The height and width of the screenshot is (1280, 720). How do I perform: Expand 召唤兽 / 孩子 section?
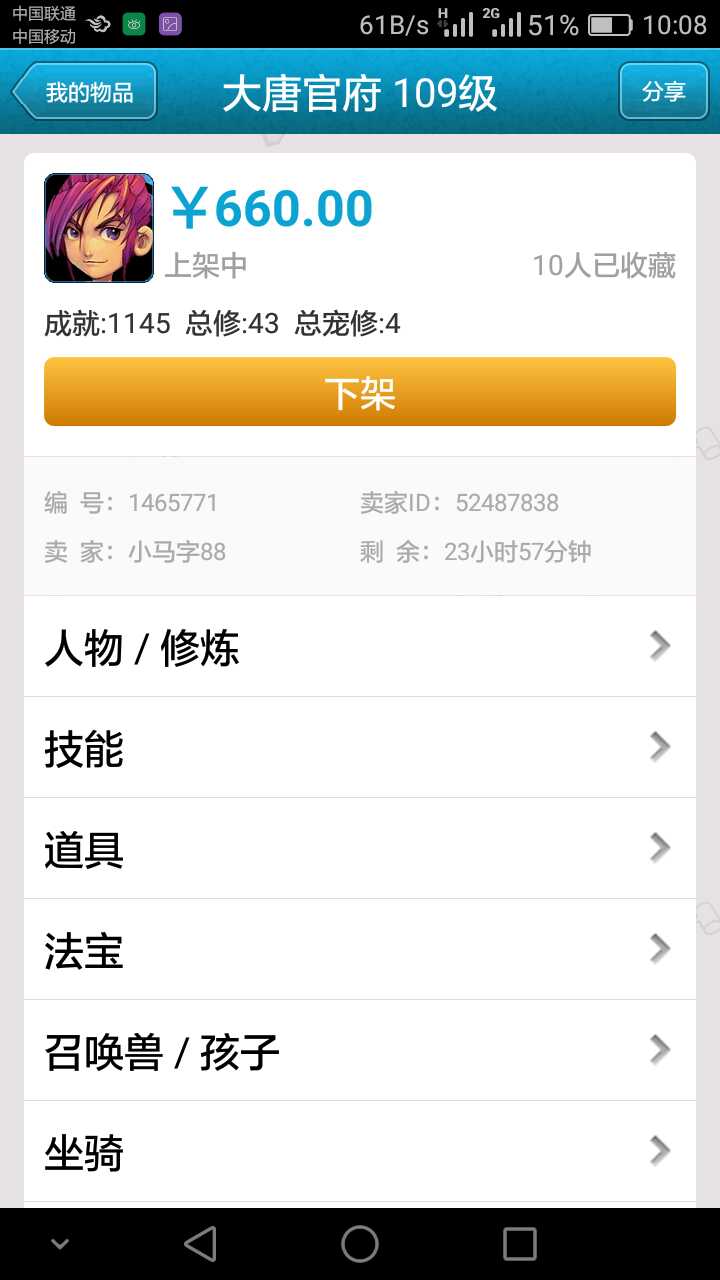(360, 1051)
